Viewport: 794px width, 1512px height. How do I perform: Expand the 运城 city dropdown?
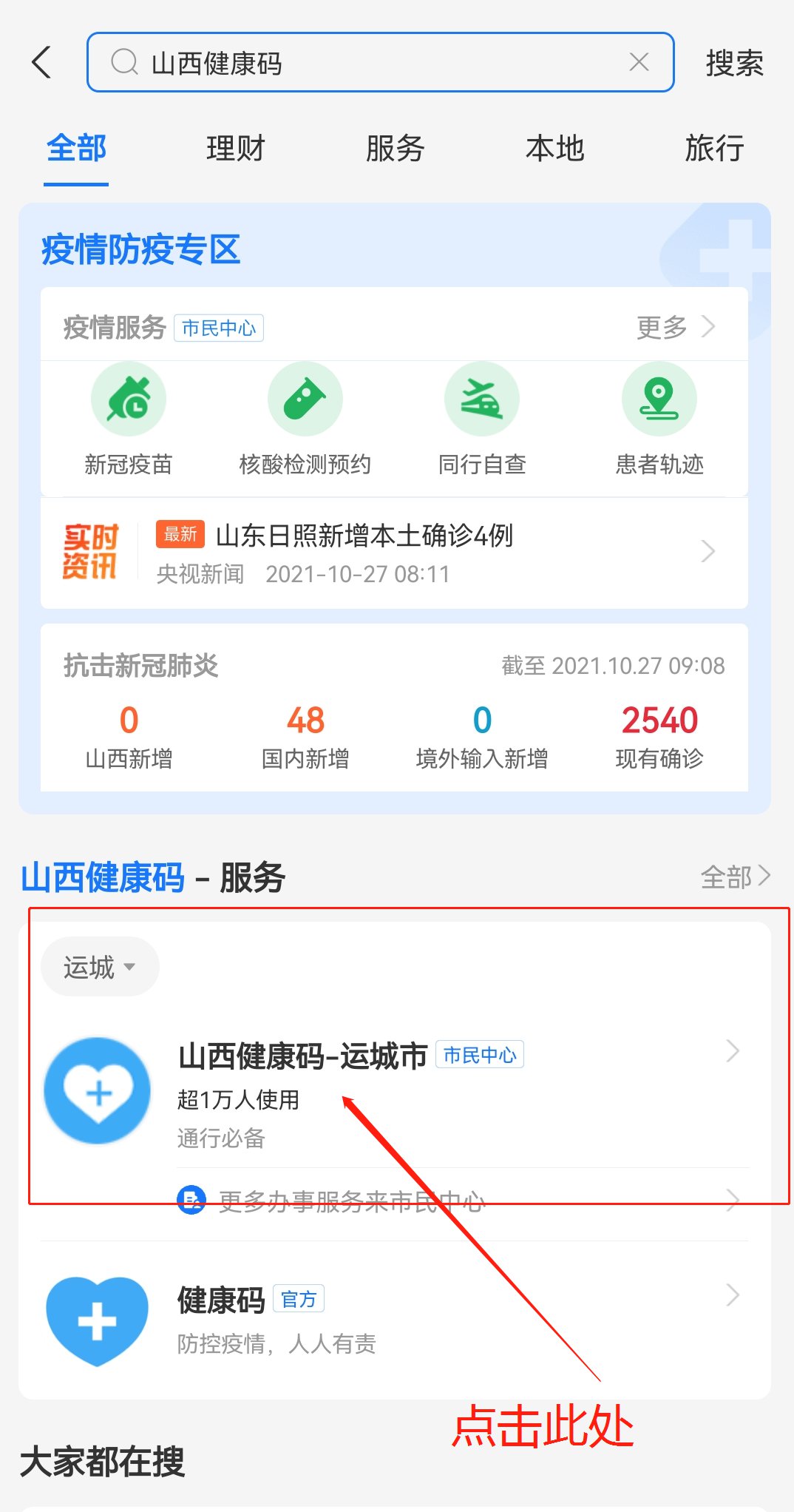click(100, 967)
